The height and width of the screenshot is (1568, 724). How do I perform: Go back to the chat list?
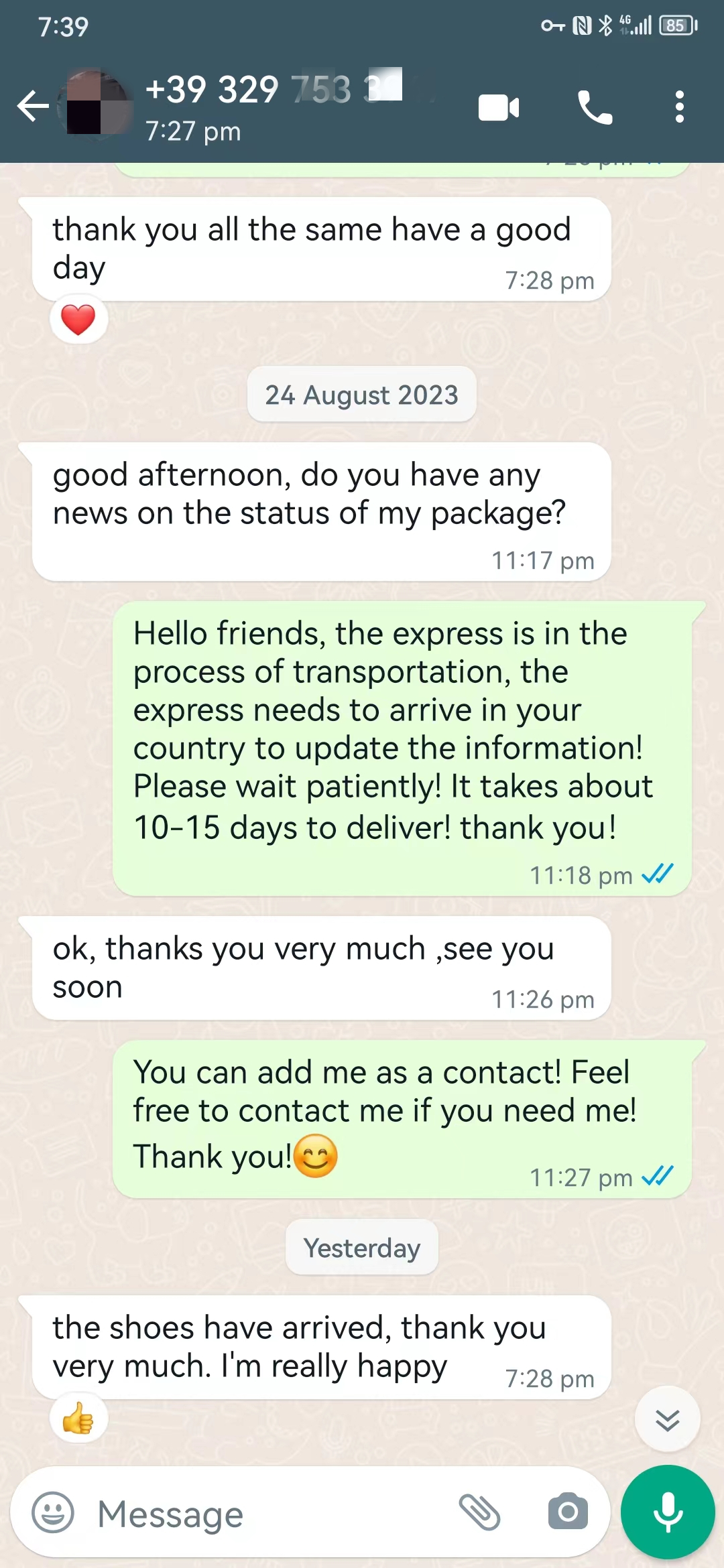click(x=33, y=106)
